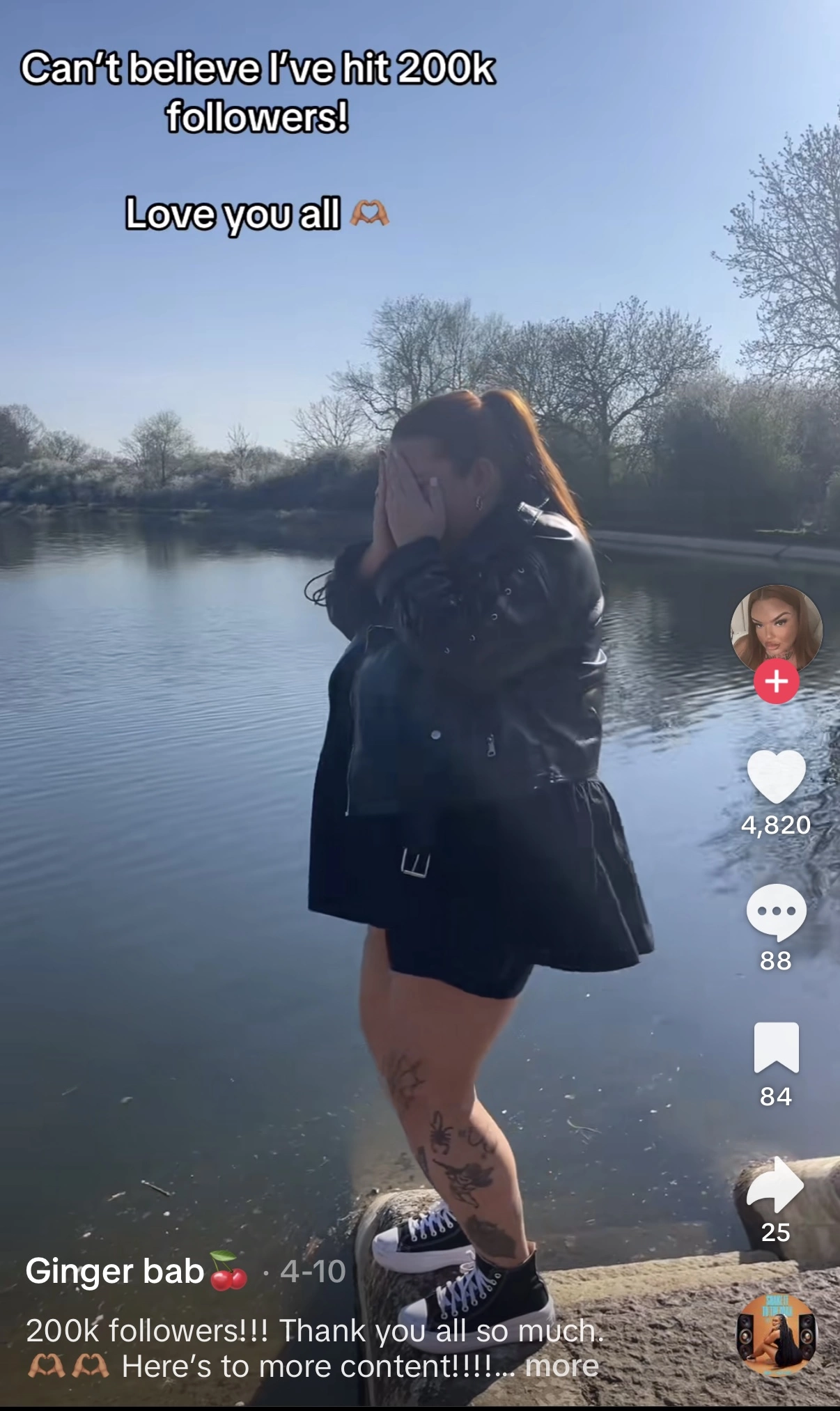Expand the caption with 'more'
840x1411 pixels.
click(561, 1366)
